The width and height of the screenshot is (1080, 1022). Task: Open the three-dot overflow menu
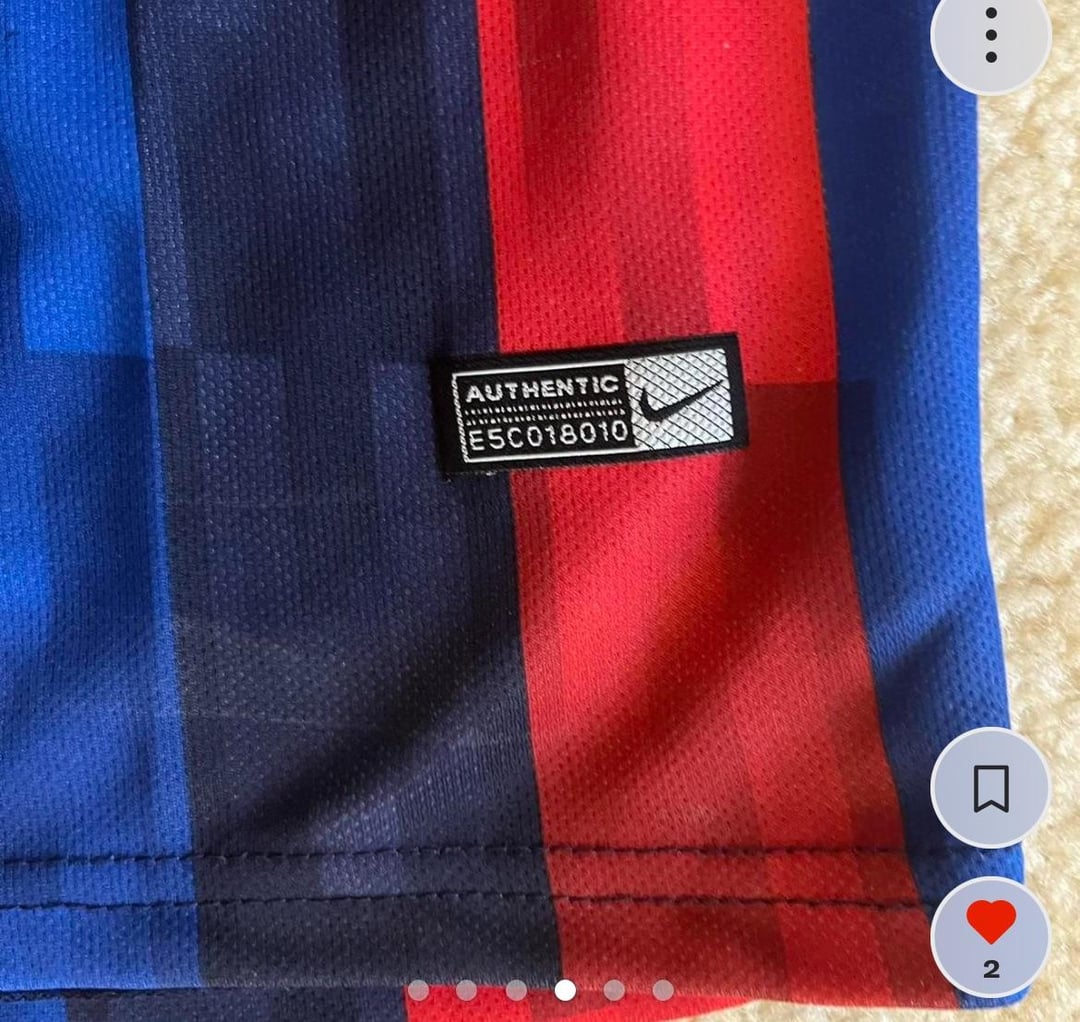[x=990, y=37]
